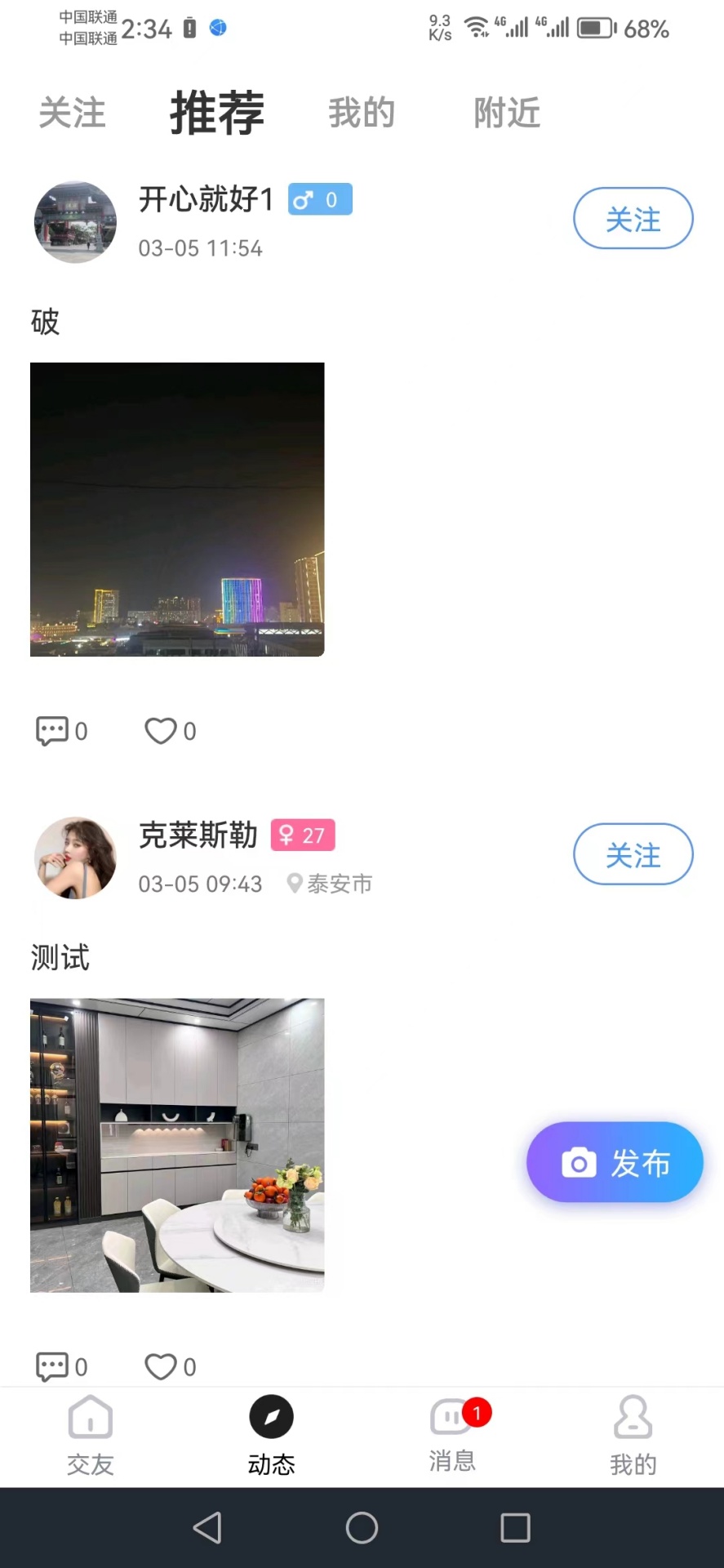Image resolution: width=724 pixels, height=1568 pixels.
Task: Open 克莱斯勒's profile avatar
Action: [x=75, y=858]
